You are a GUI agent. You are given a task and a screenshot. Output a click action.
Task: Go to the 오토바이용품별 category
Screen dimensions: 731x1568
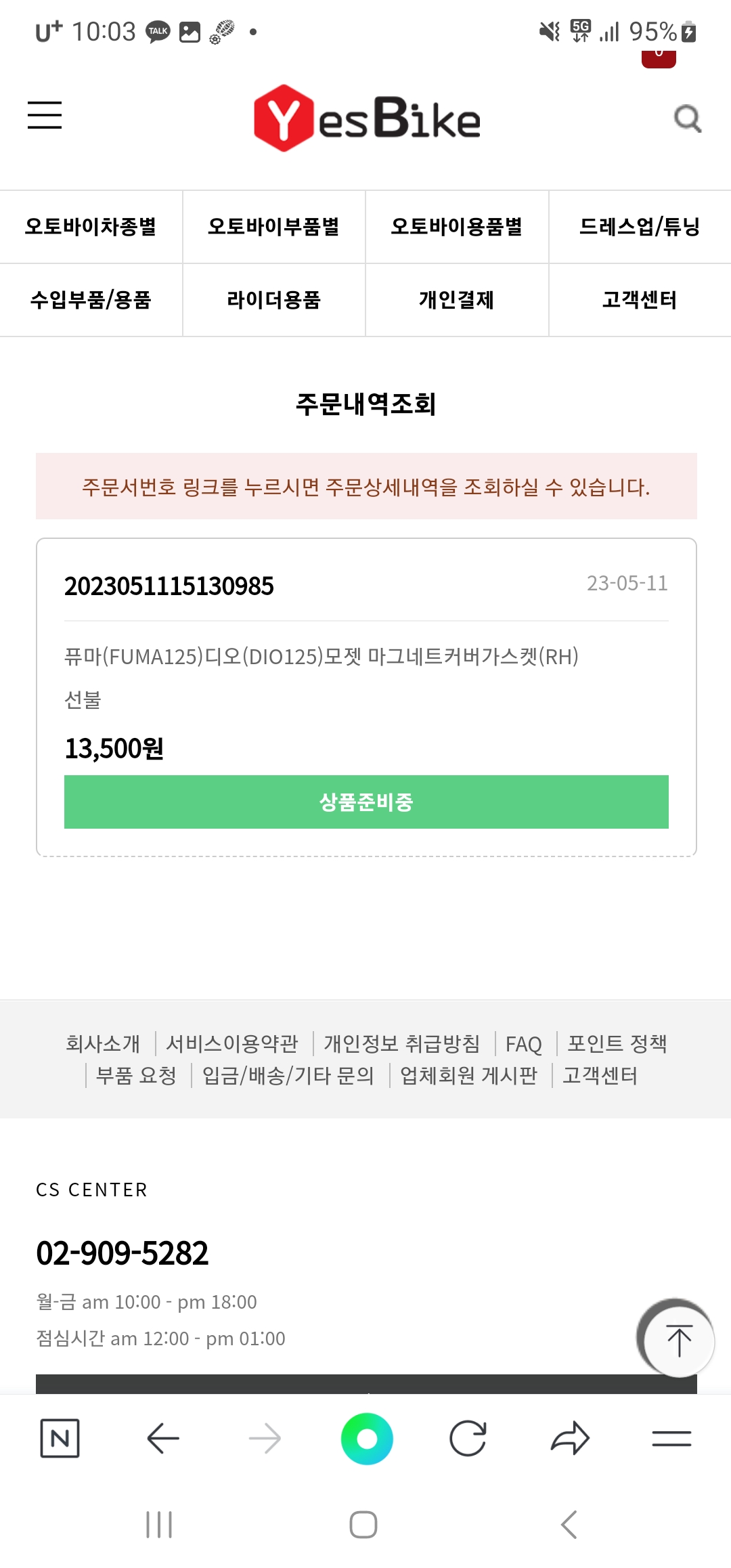point(457,227)
